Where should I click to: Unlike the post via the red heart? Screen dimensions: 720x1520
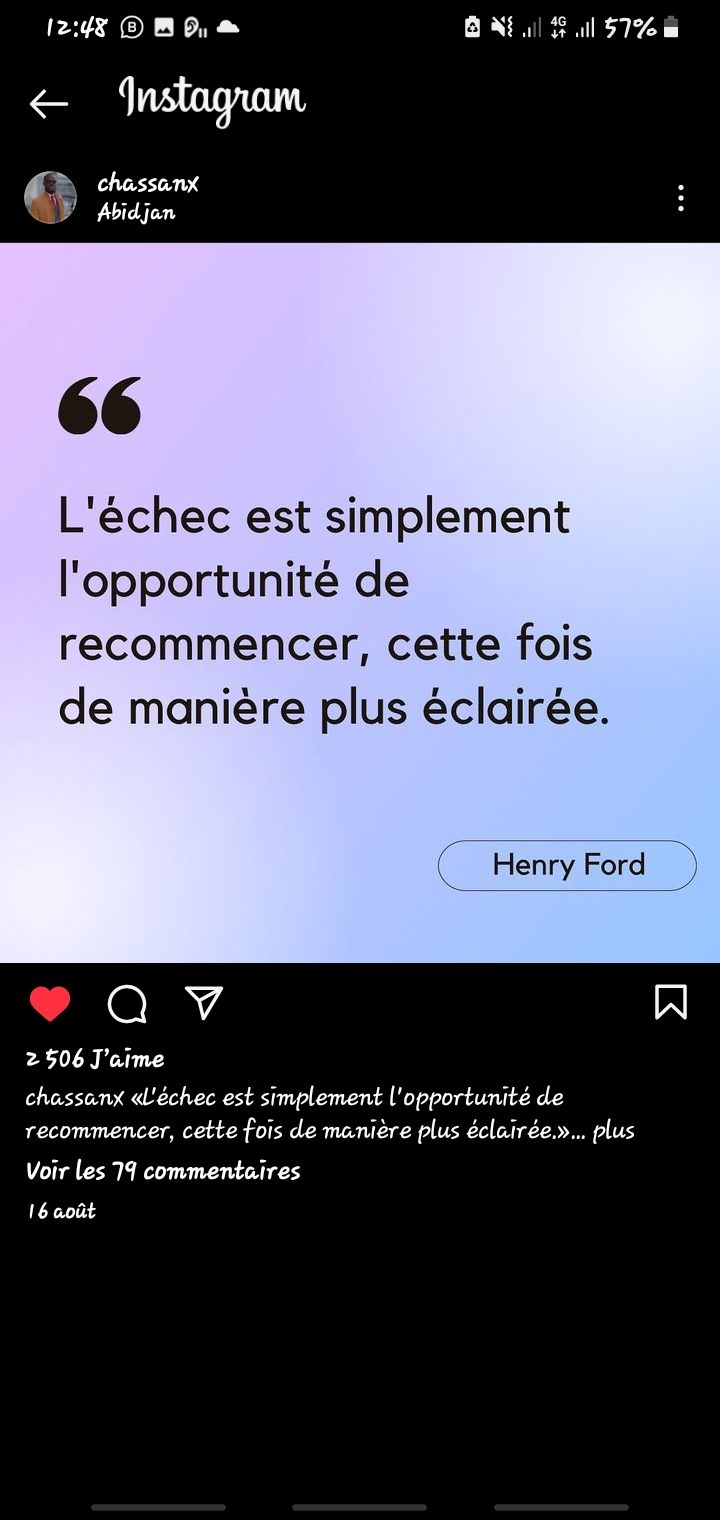(50, 1003)
